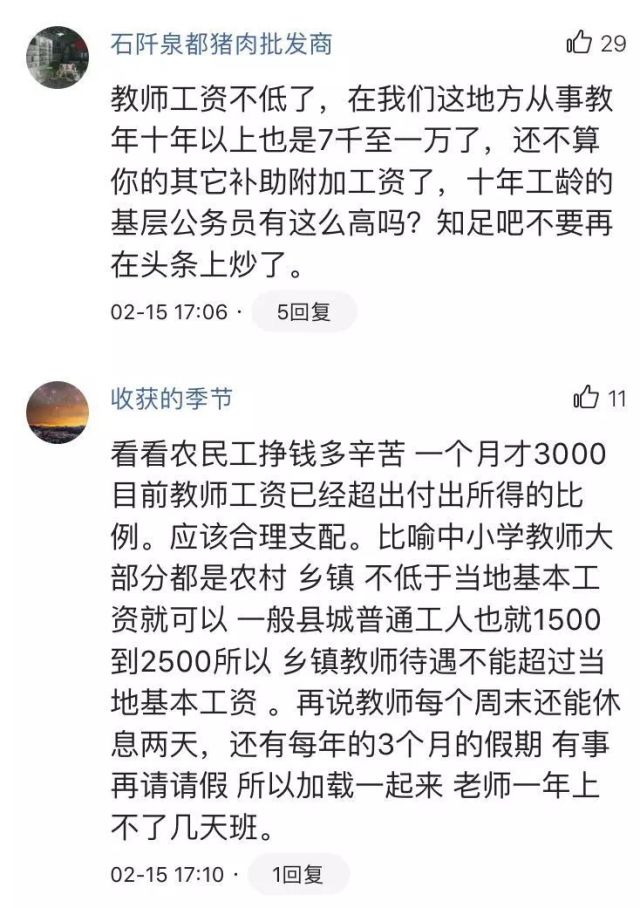Open 石阡泉都猪肉批发商's profile avatar
640x908 pixels.
click(57, 57)
